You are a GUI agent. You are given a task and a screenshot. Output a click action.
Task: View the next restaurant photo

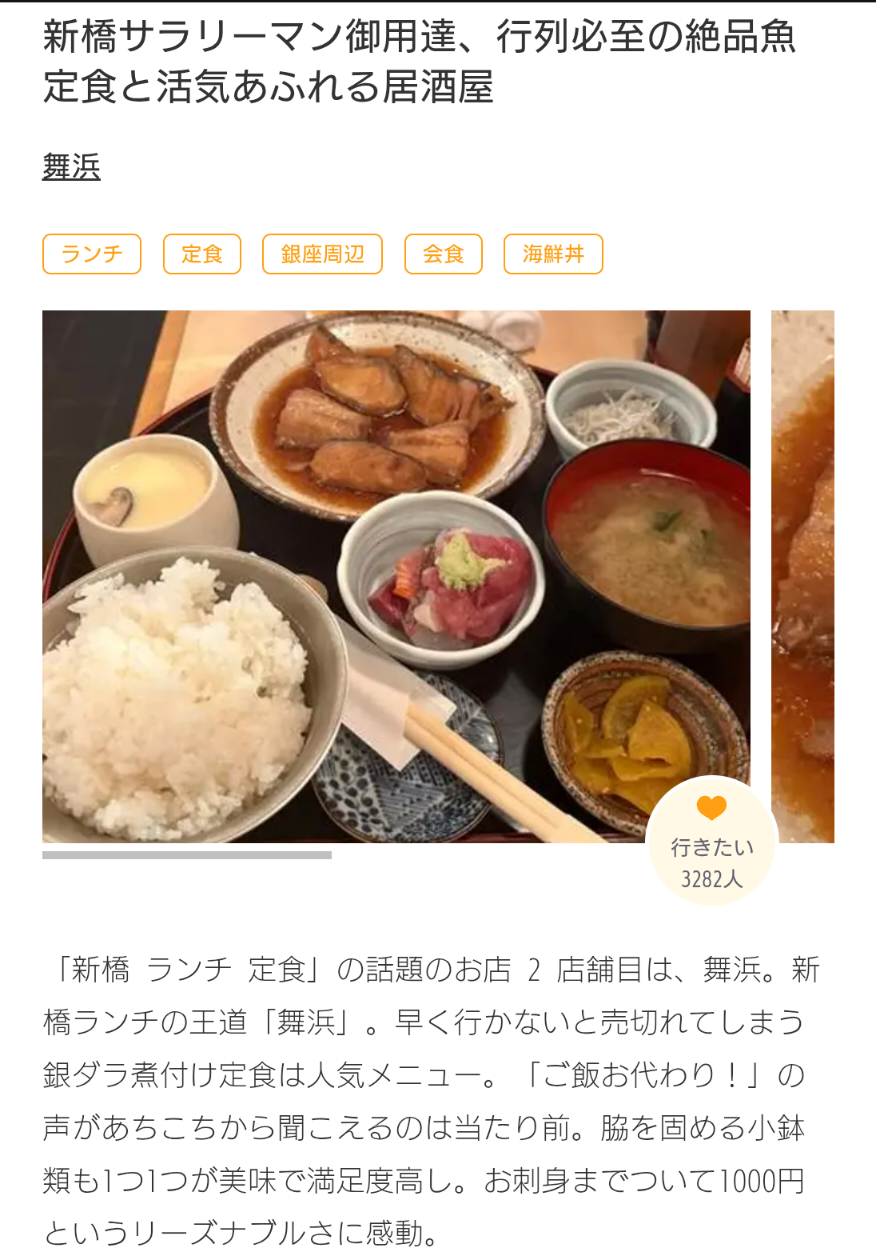(x=803, y=576)
